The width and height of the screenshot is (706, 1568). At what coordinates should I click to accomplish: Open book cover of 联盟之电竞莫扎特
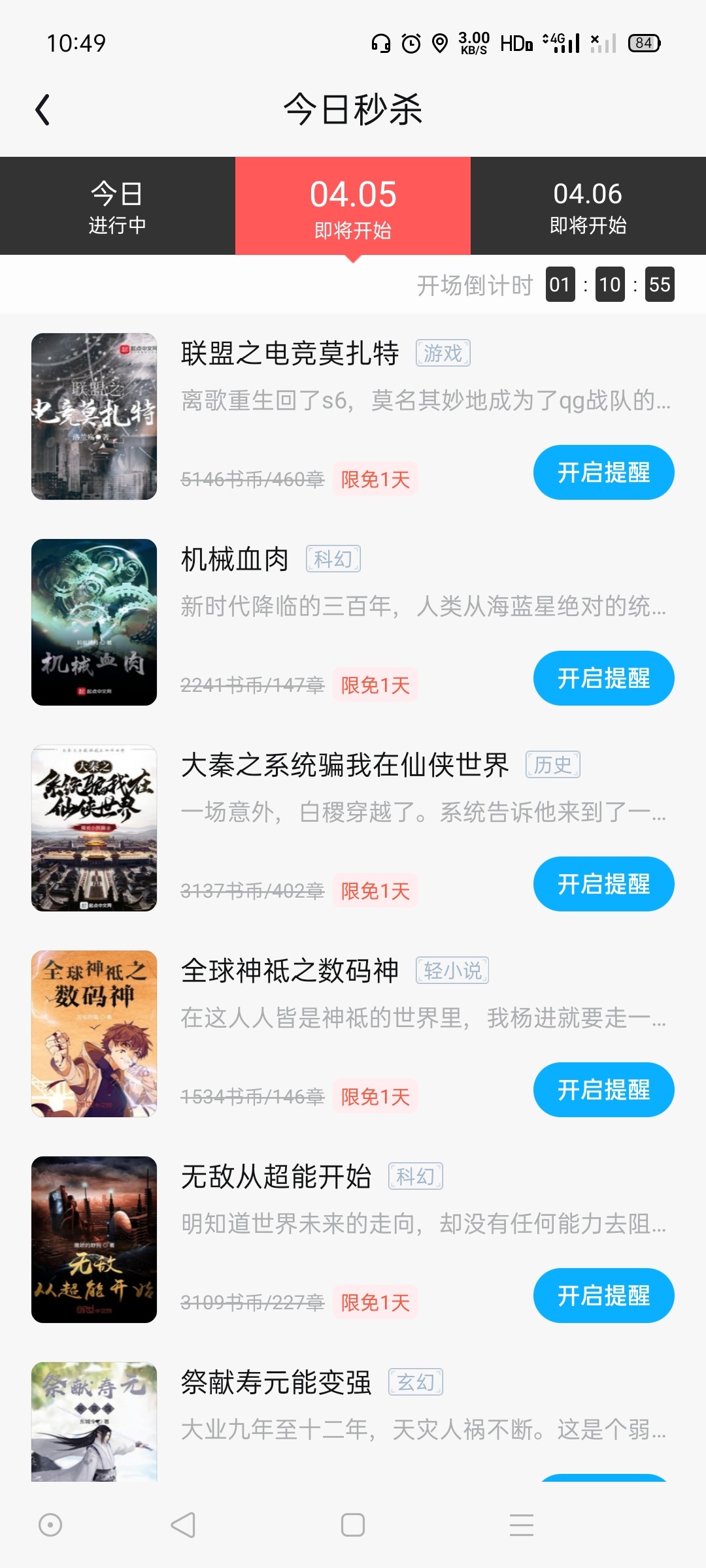coord(94,417)
